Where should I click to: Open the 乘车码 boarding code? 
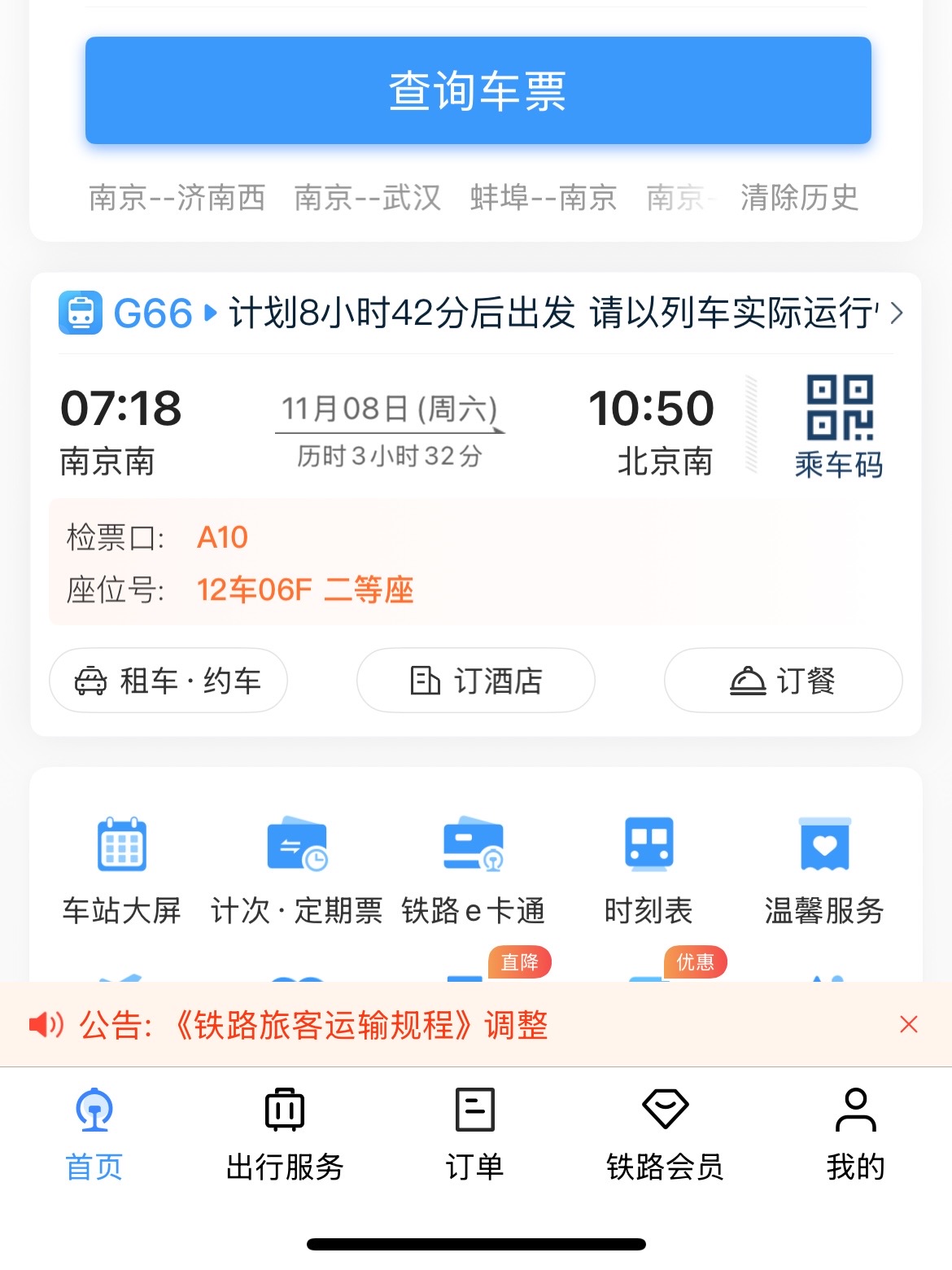(x=839, y=426)
